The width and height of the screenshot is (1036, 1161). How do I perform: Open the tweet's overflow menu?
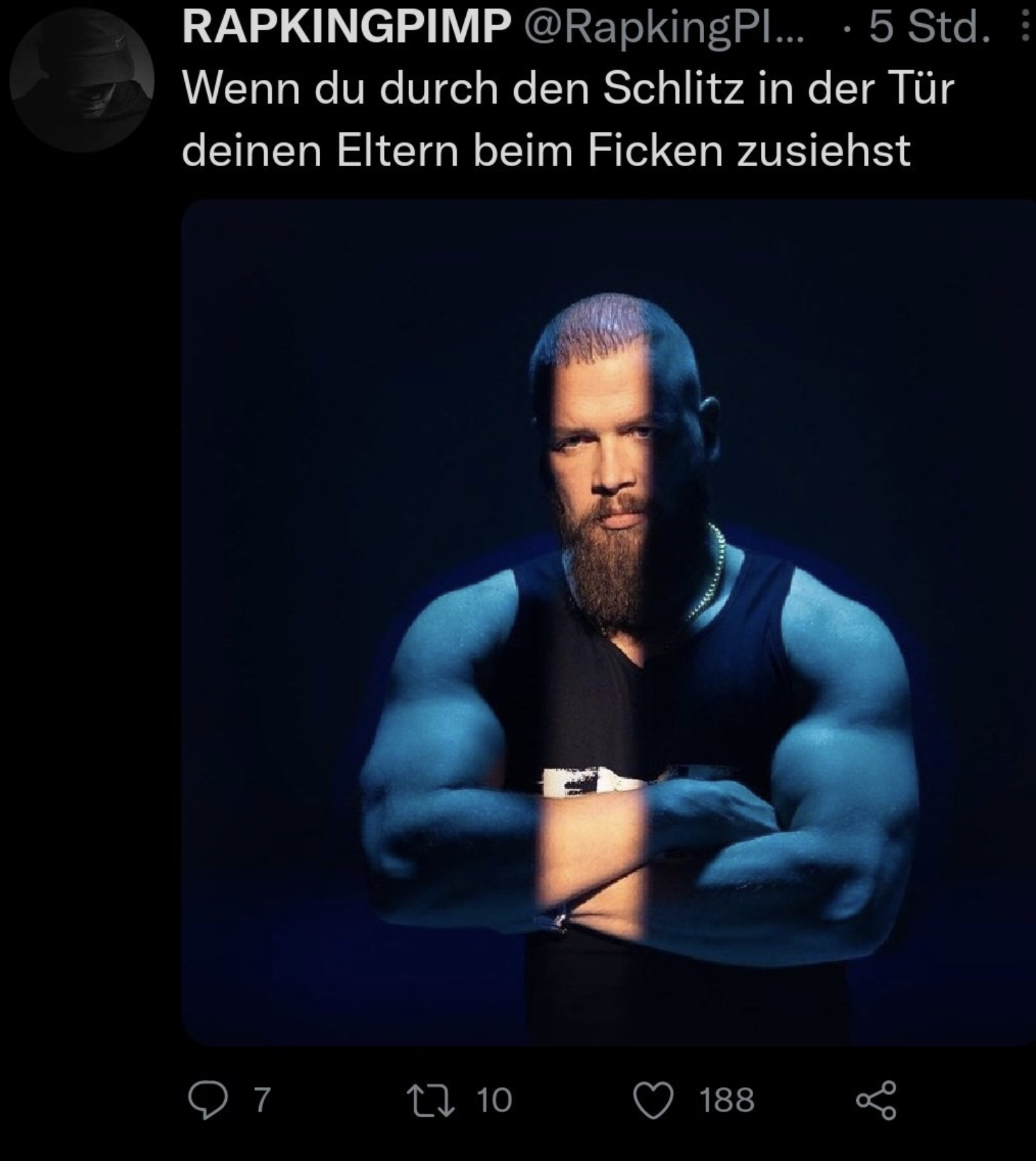point(1026,28)
